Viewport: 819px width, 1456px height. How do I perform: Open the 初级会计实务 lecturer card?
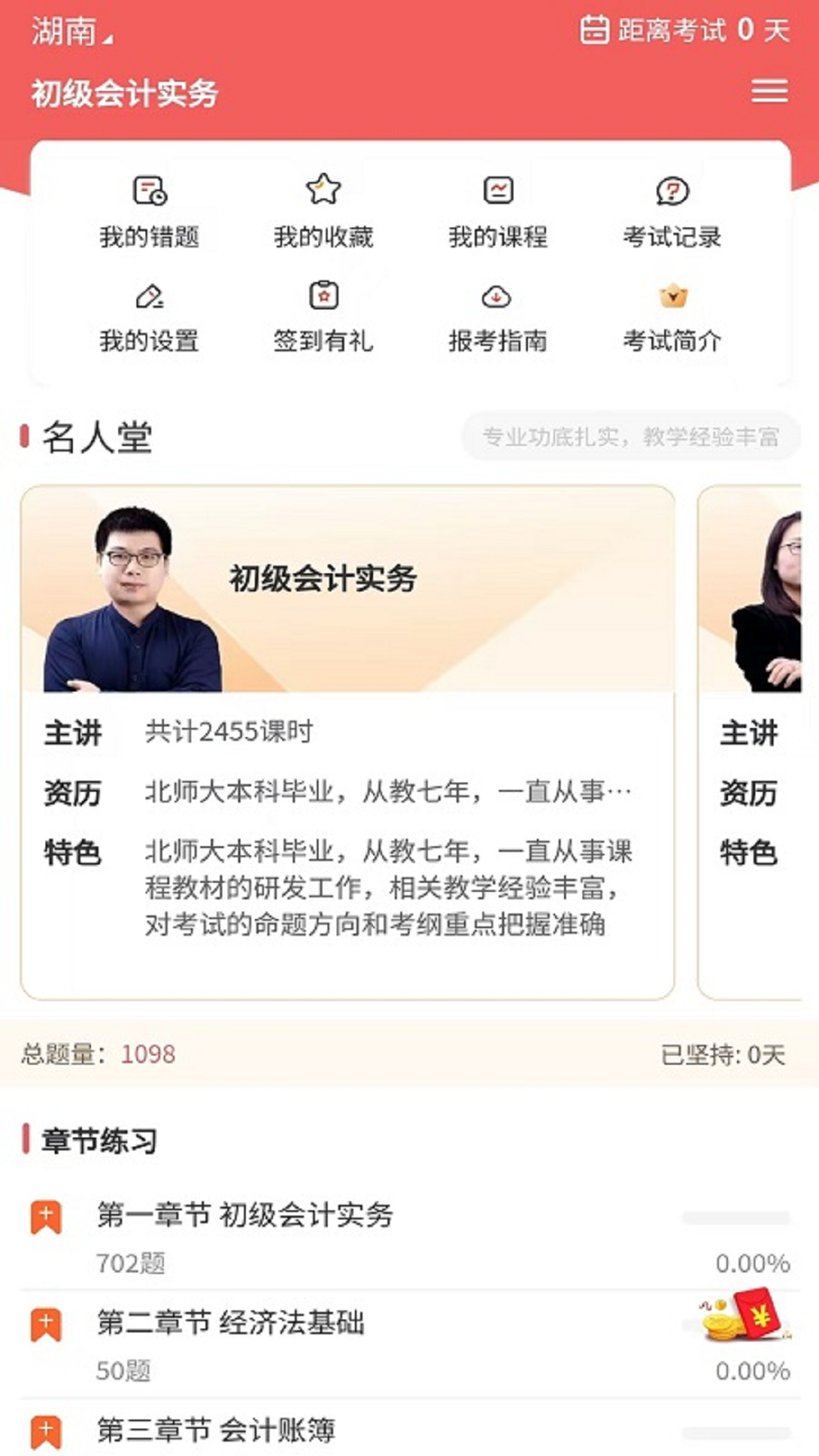[347, 742]
